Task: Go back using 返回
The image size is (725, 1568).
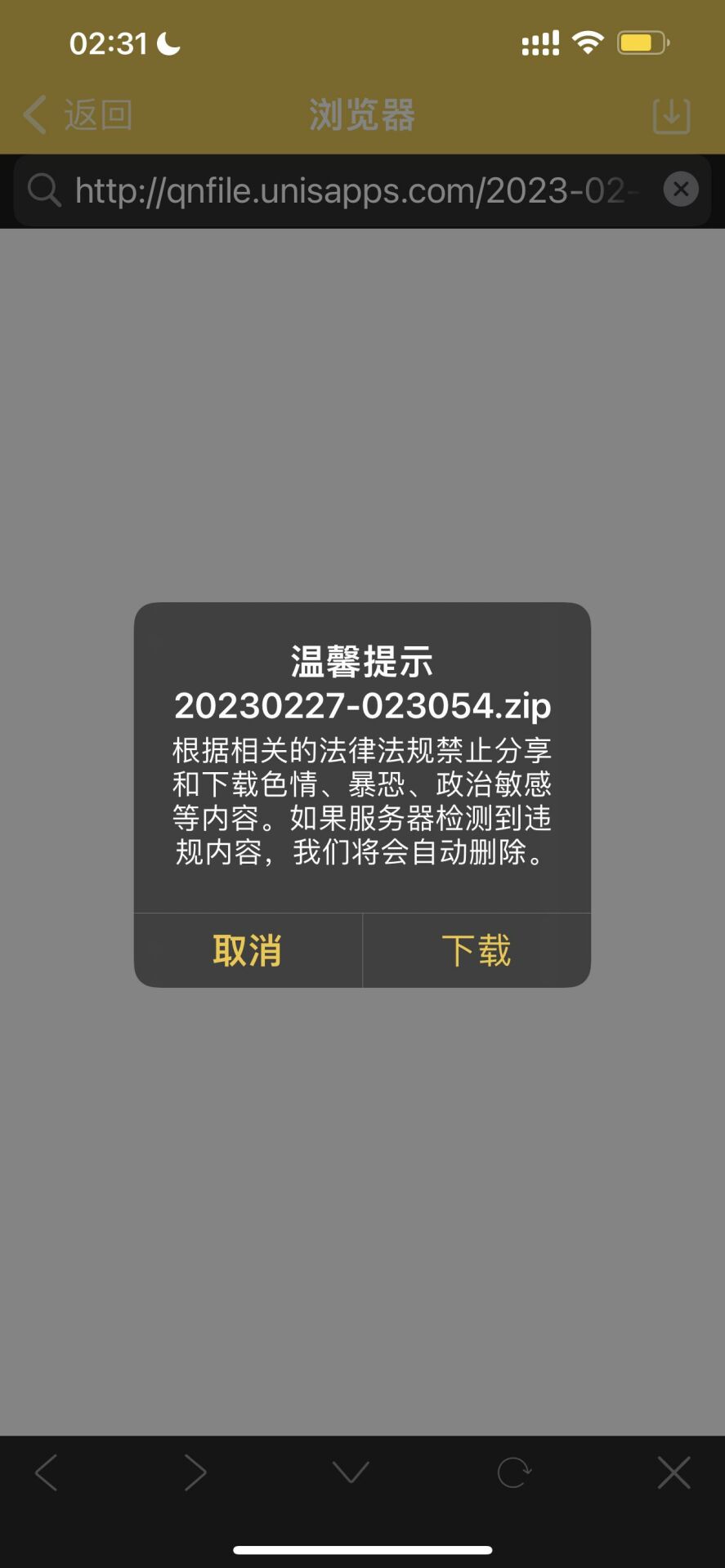Action: [78, 114]
